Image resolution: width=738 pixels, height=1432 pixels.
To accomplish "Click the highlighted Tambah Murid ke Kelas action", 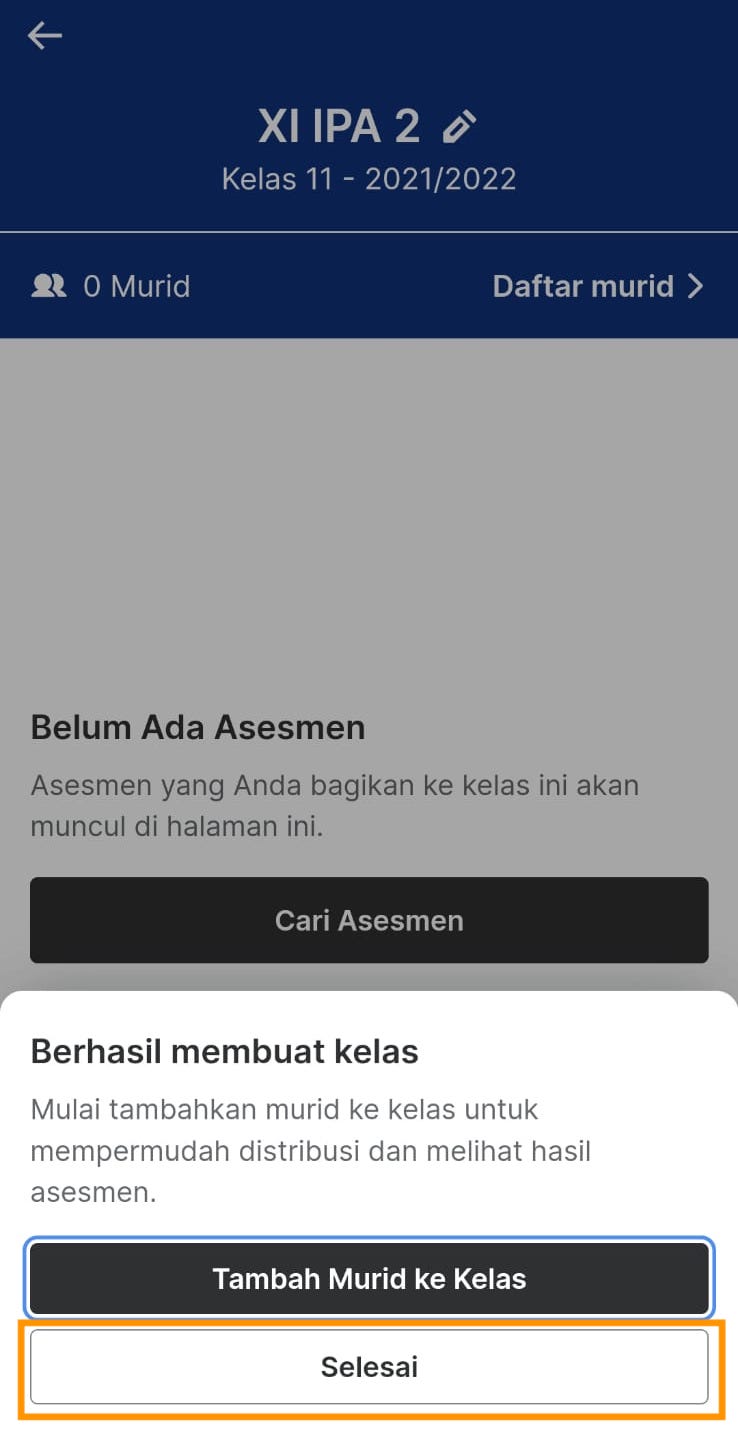I will pyautogui.click(x=369, y=1278).
